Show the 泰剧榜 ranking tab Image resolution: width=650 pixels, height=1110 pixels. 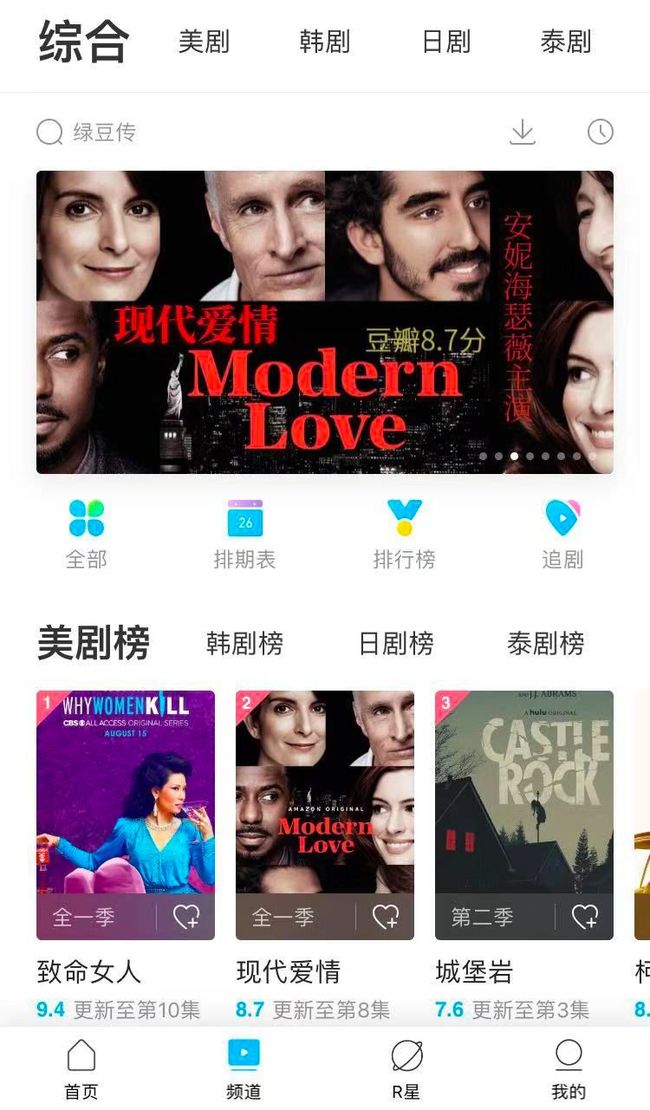coord(546,643)
